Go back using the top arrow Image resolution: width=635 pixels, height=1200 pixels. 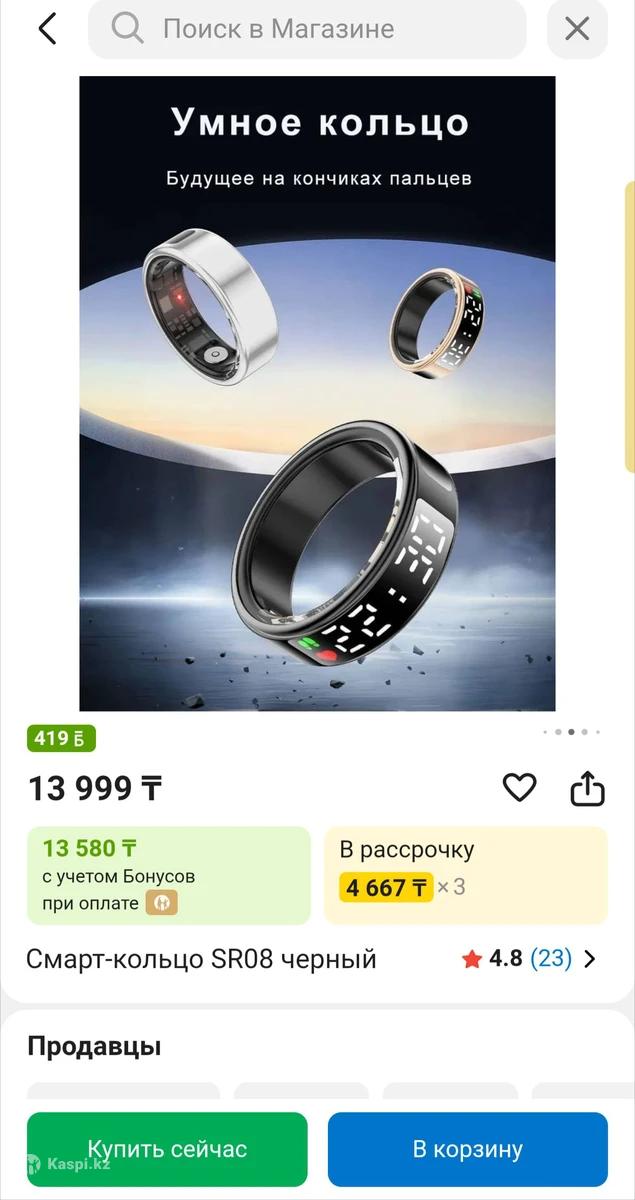[x=47, y=29]
